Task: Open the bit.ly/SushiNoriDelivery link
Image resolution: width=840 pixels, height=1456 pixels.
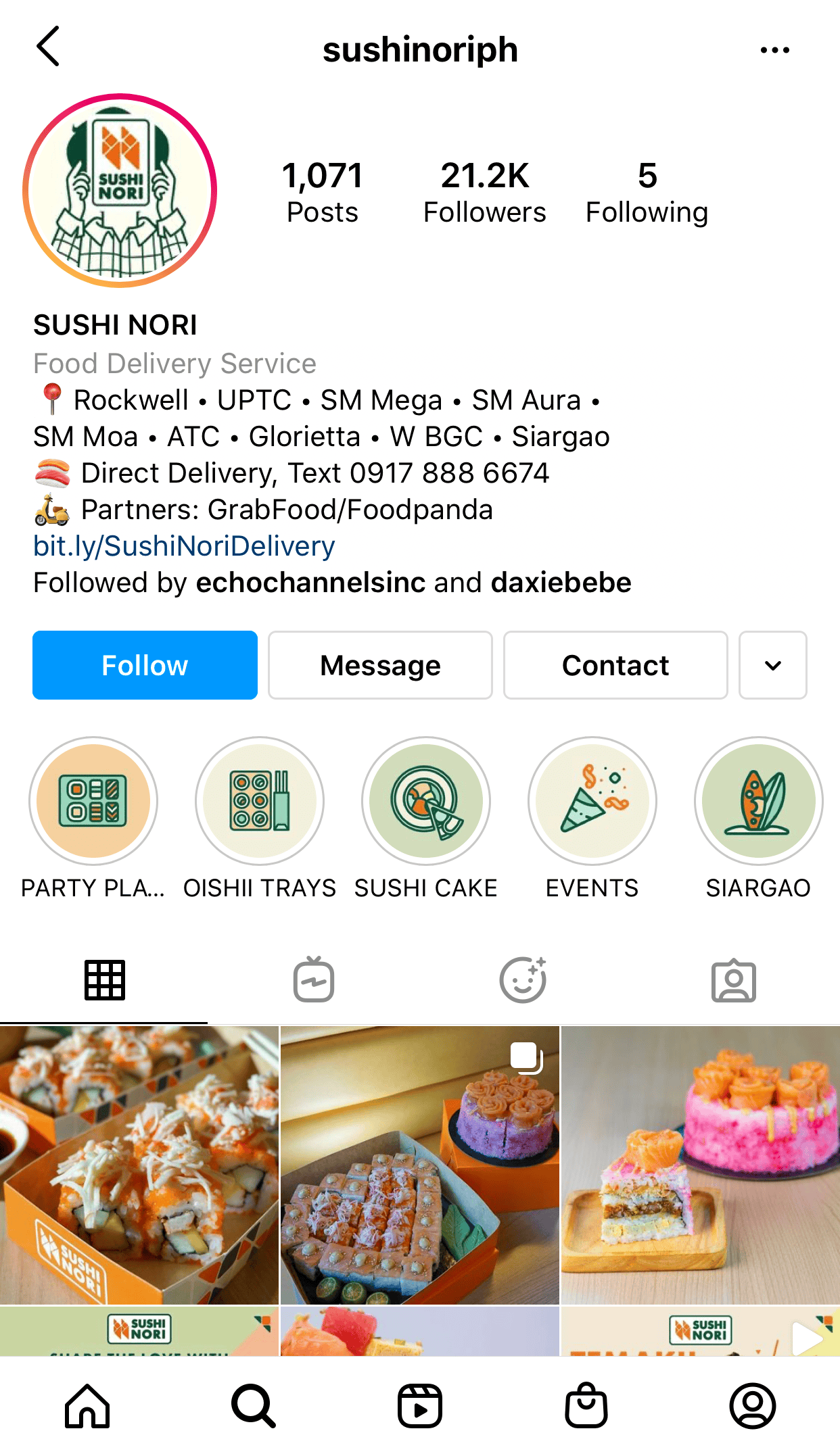Action: (x=184, y=546)
